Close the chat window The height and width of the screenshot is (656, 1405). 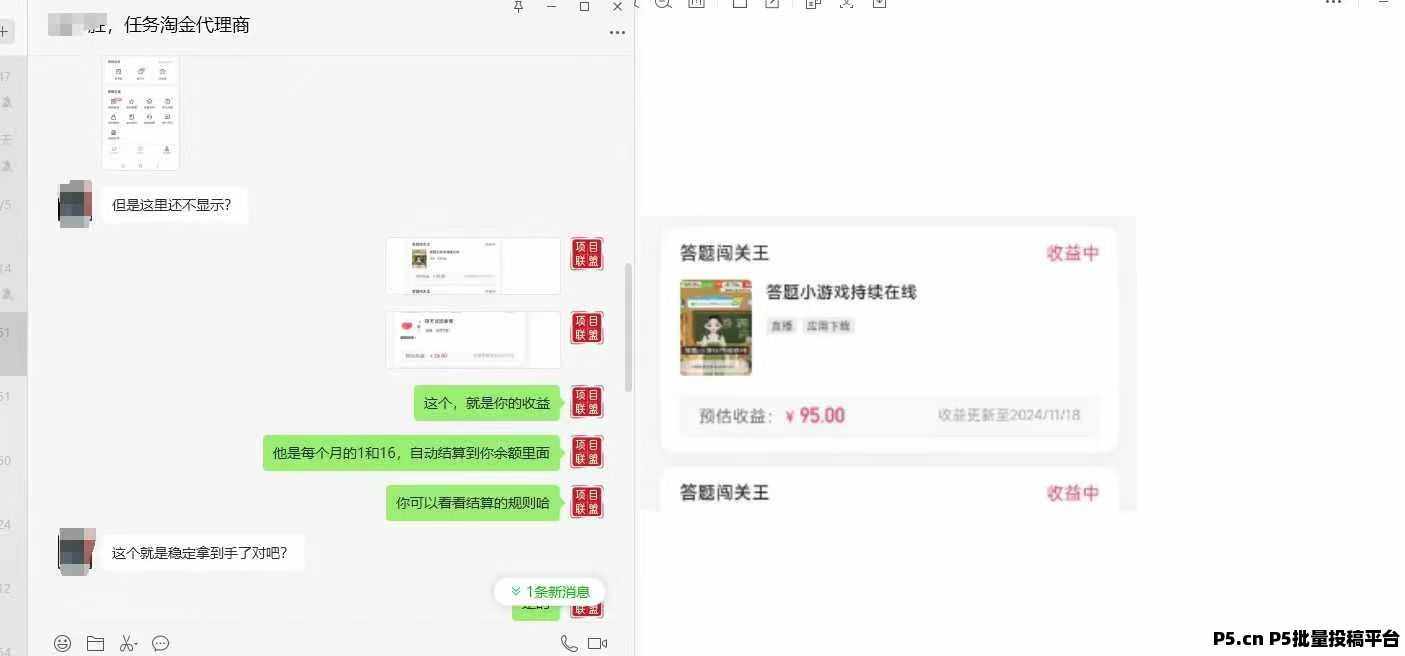click(x=617, y=6)
